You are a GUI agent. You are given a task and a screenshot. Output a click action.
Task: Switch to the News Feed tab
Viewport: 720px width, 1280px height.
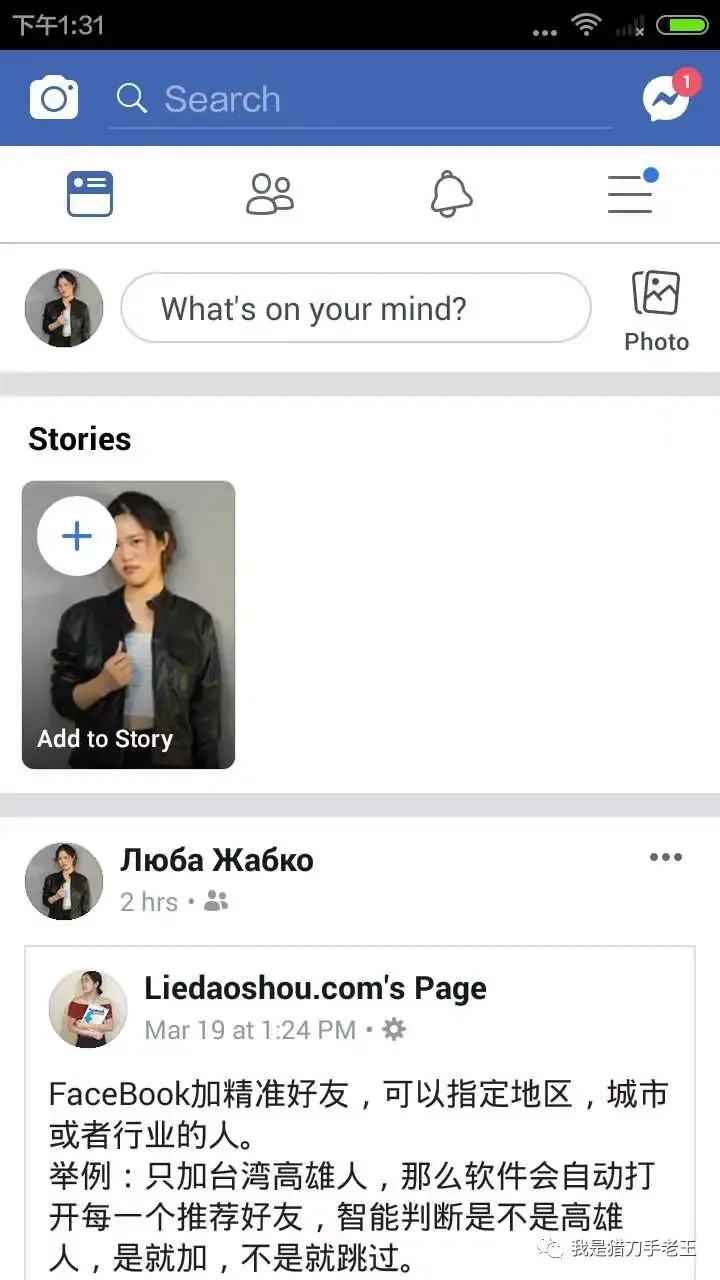90,194
